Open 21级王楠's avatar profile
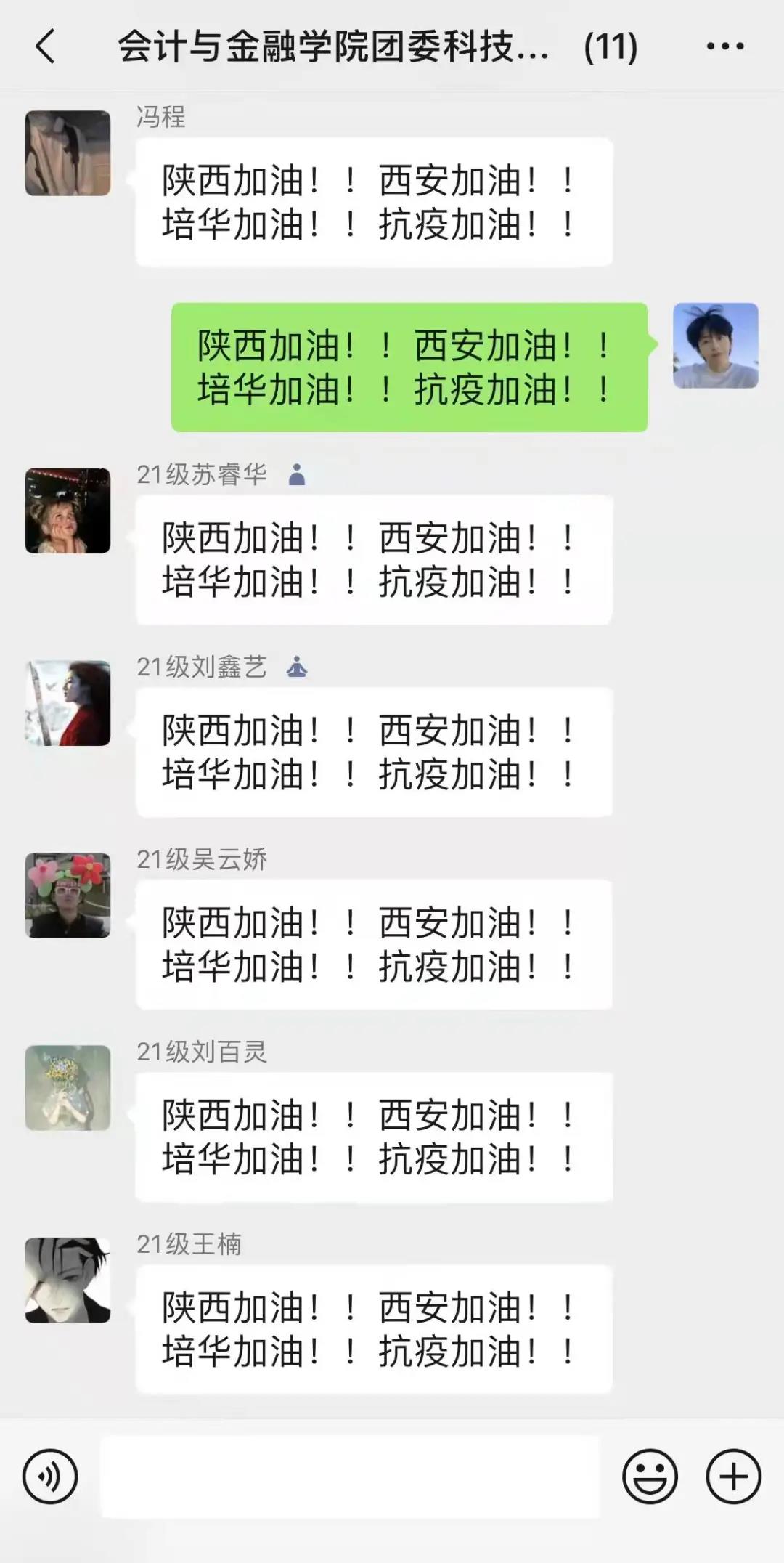 click(68, 1280)
